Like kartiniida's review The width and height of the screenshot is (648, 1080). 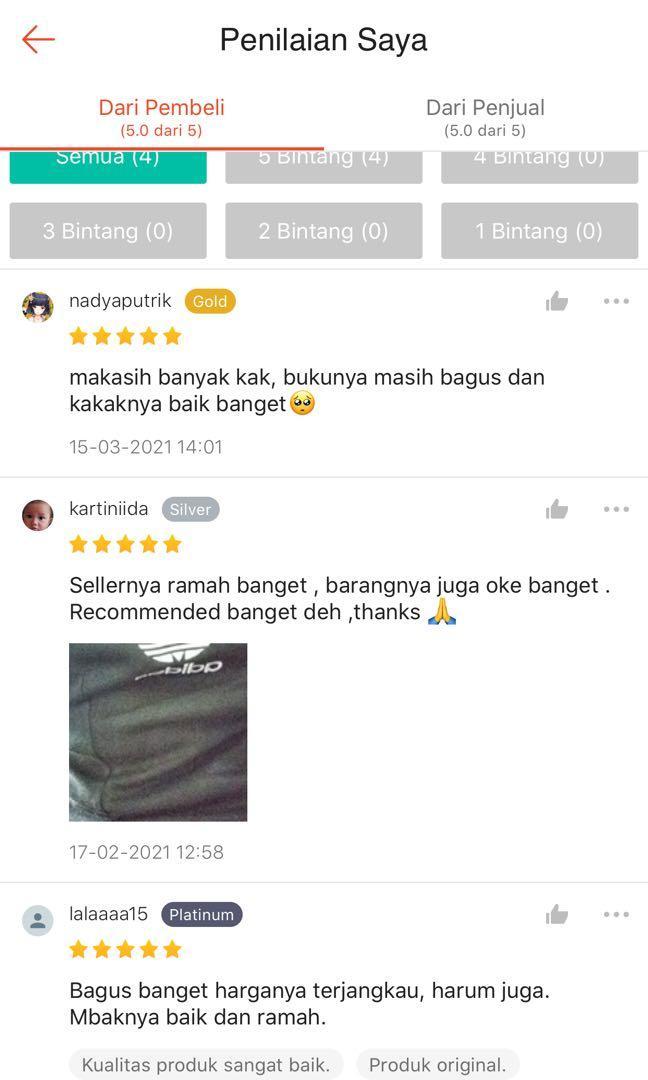(556, 510)
